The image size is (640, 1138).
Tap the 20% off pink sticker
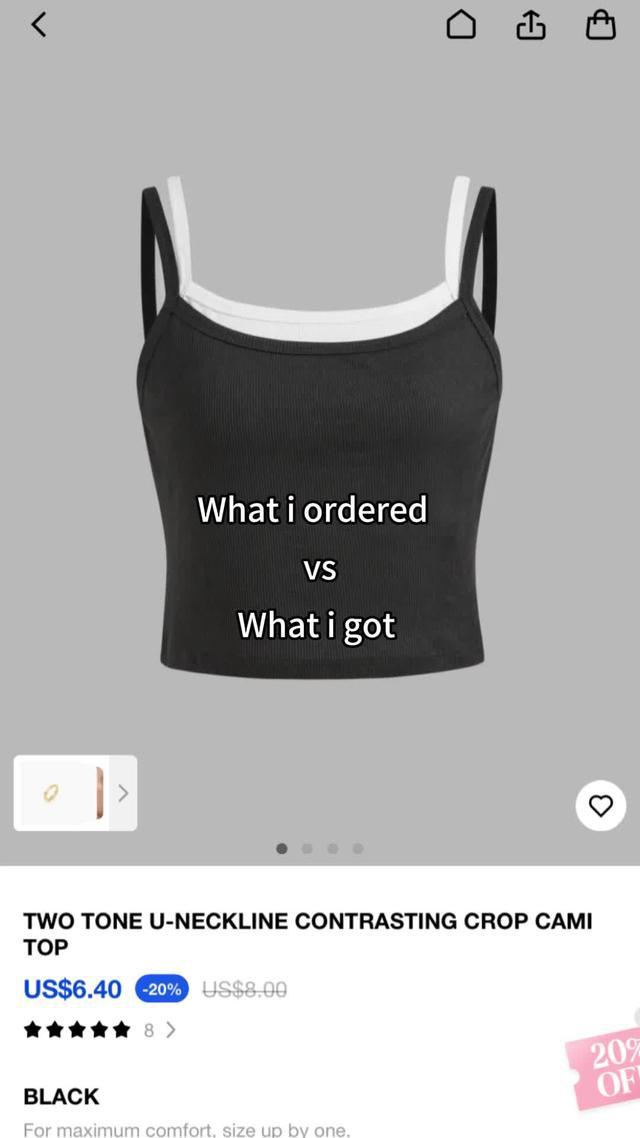(605, 1070)
